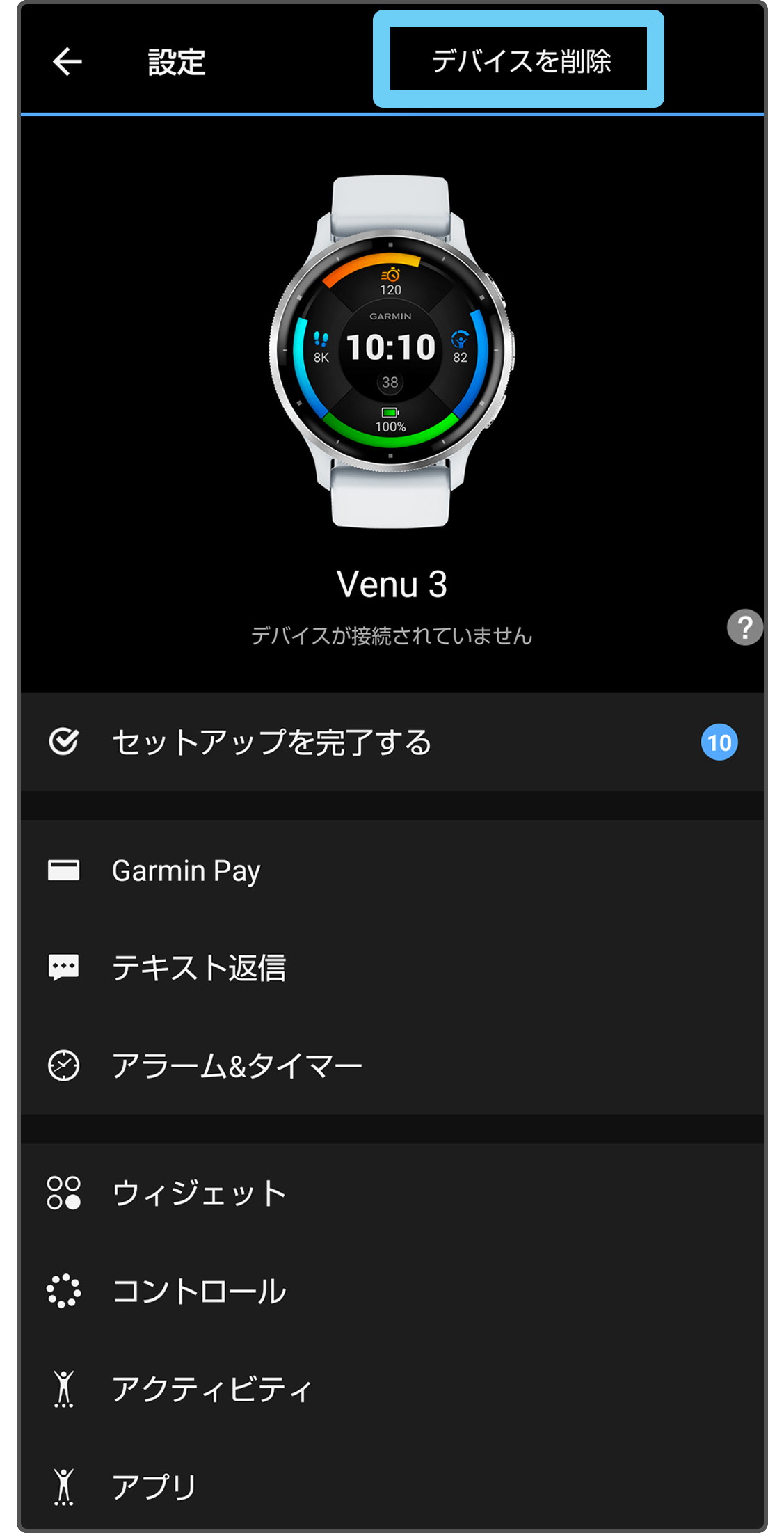
Task: Tap the checkmark icon beside セットアップを完了する
Action: [x=65, y=742]
